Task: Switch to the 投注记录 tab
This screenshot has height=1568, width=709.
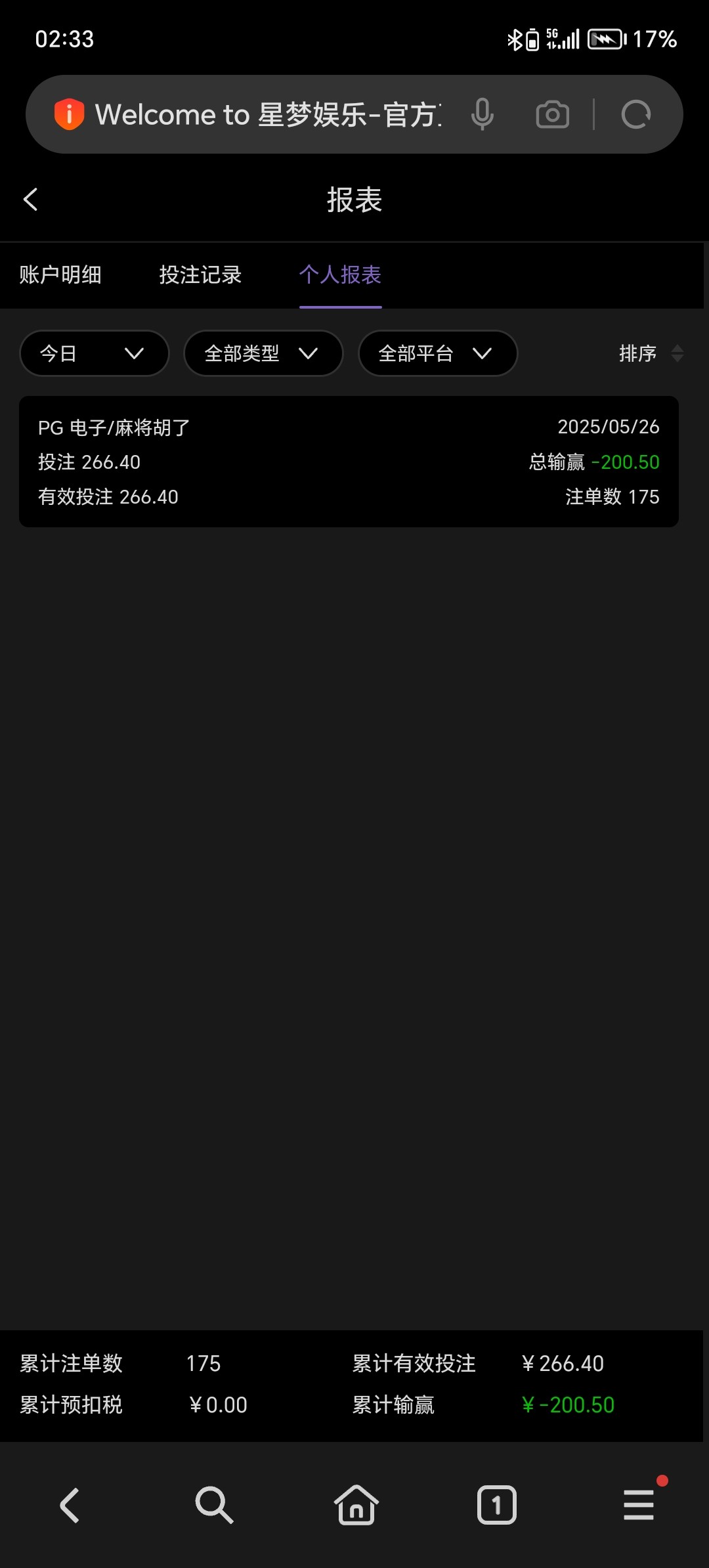Action: [x=200, y=274]
